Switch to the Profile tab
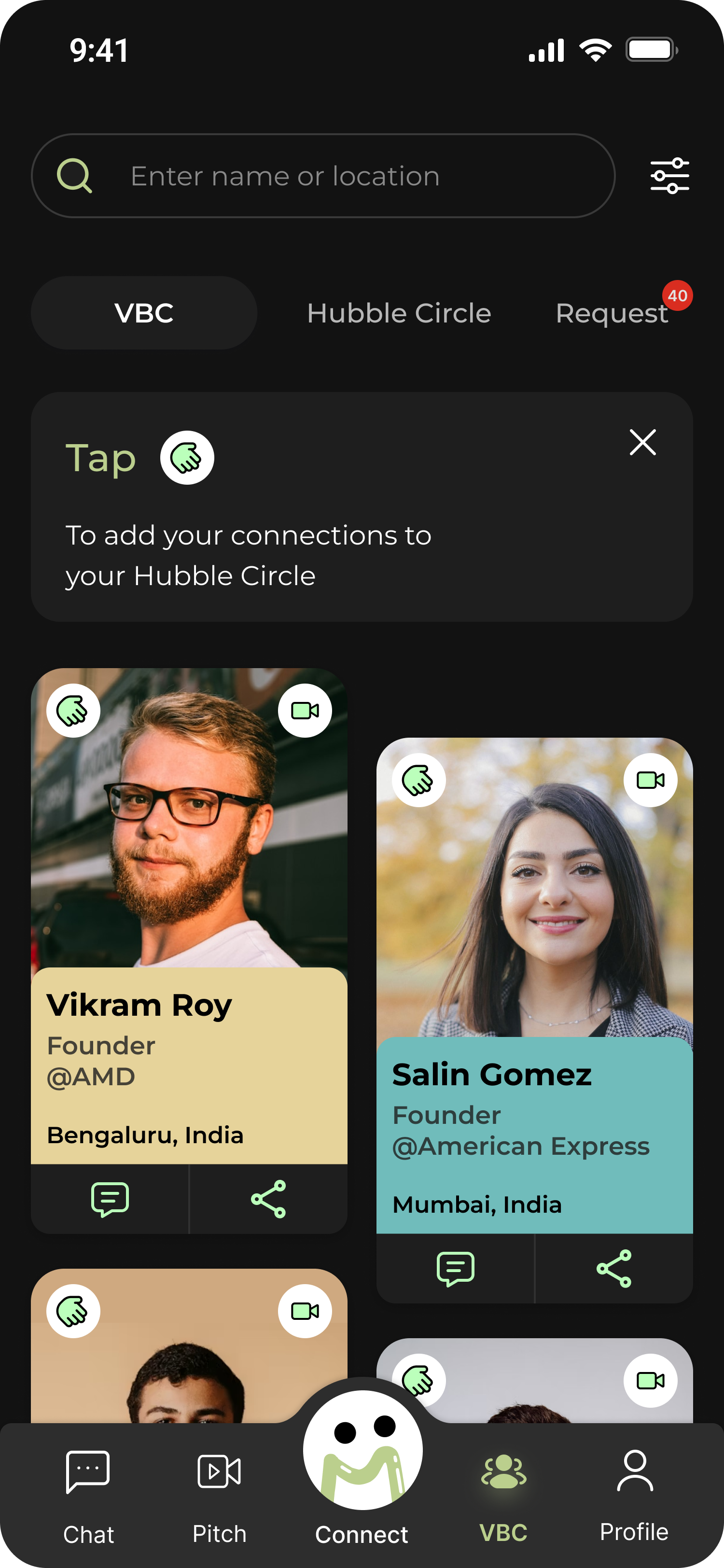The image size is (724, 1568). [634, 1491]
